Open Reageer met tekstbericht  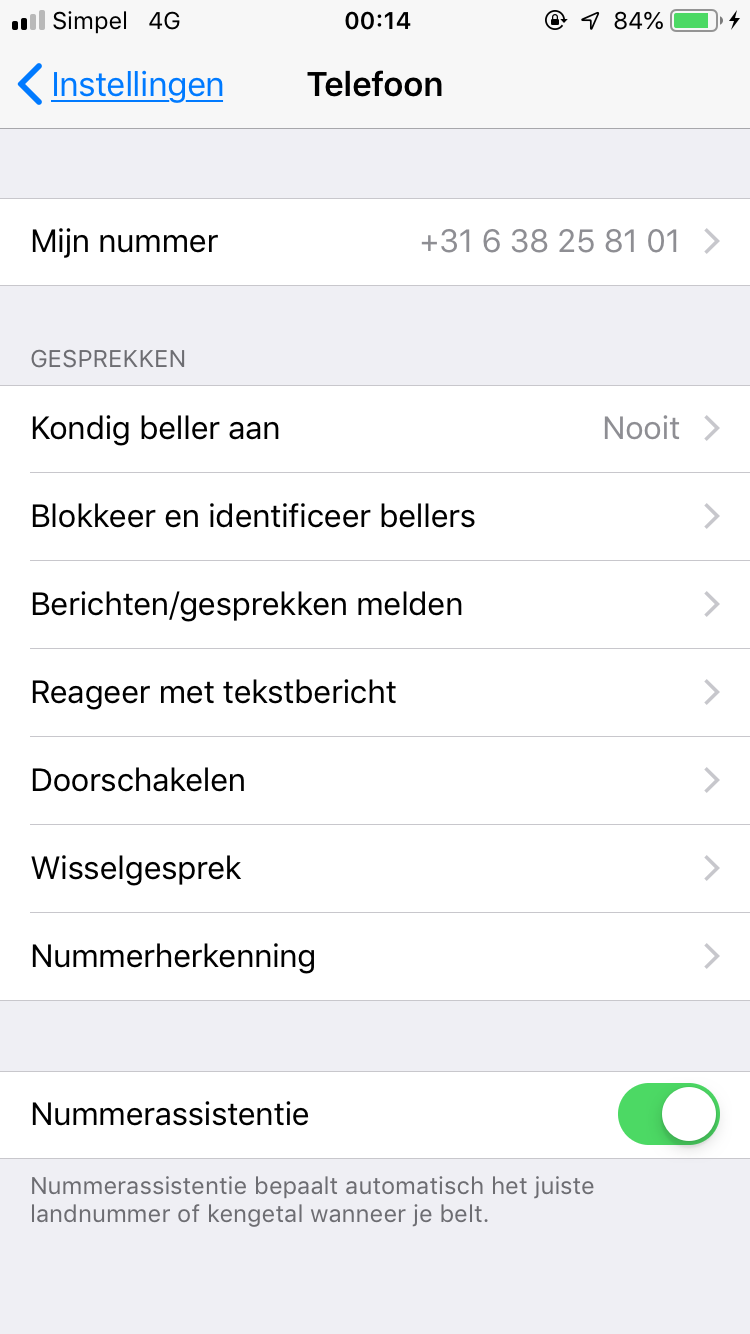375,693
